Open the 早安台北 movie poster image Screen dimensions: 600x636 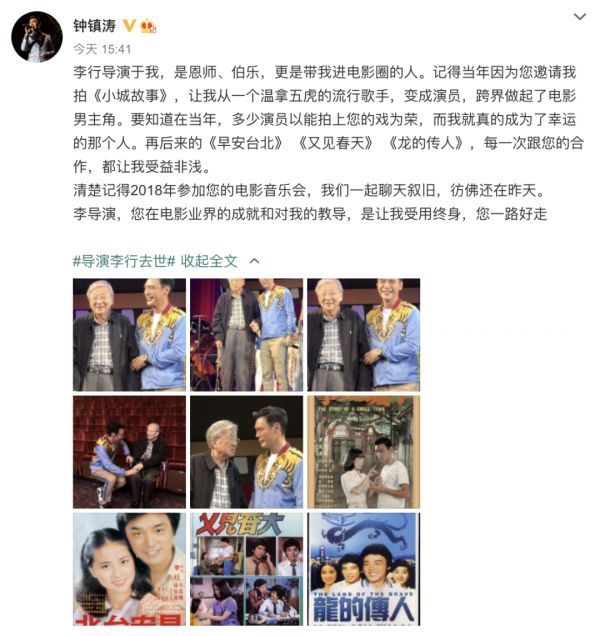click(x=129, y=568)
